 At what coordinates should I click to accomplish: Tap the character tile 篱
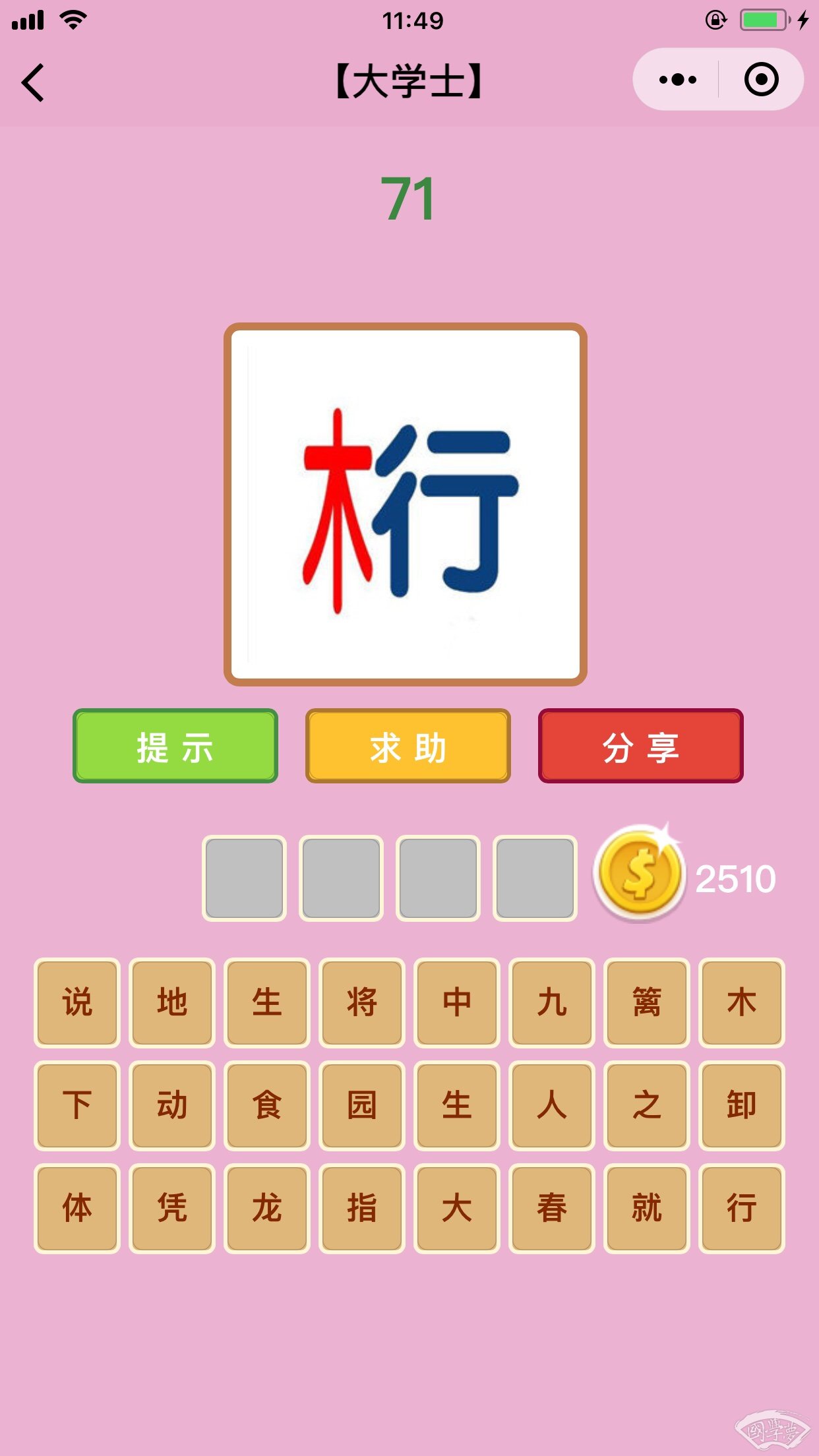[x=647, y=1002]
